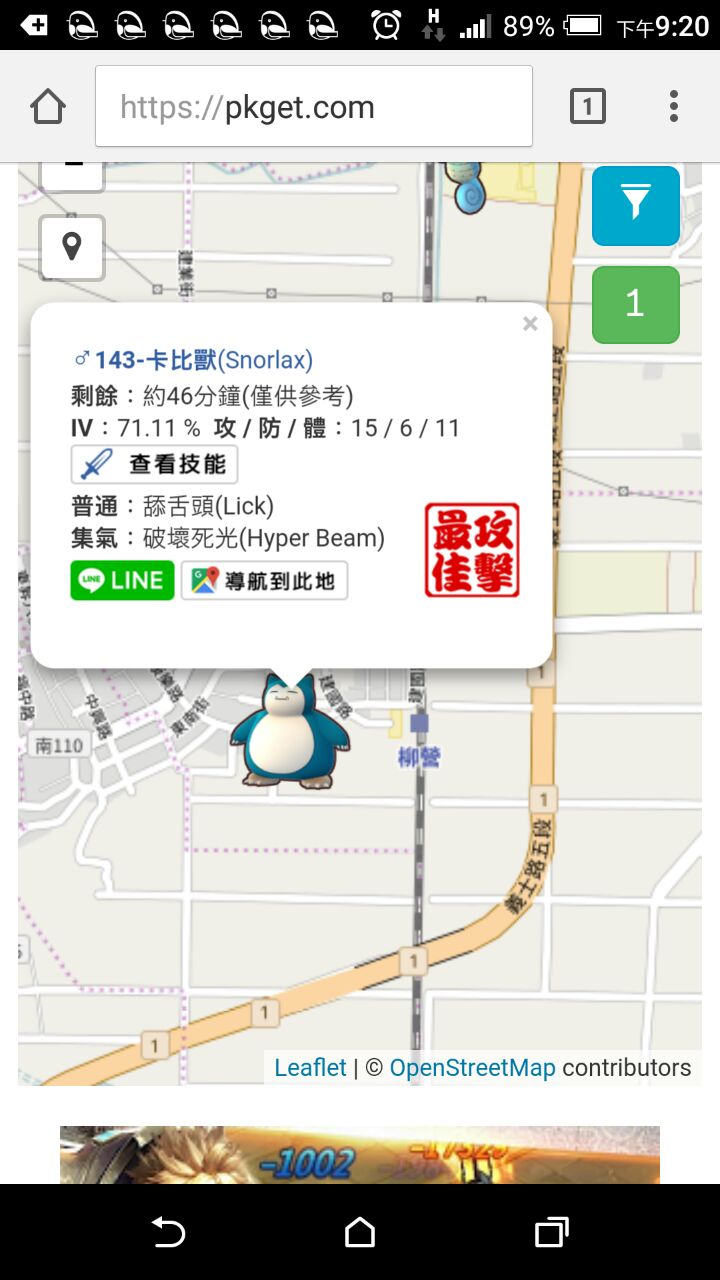Tap the map location pin button
The height and width of the screenshot is (1280, 720).
tap(72, 247)
